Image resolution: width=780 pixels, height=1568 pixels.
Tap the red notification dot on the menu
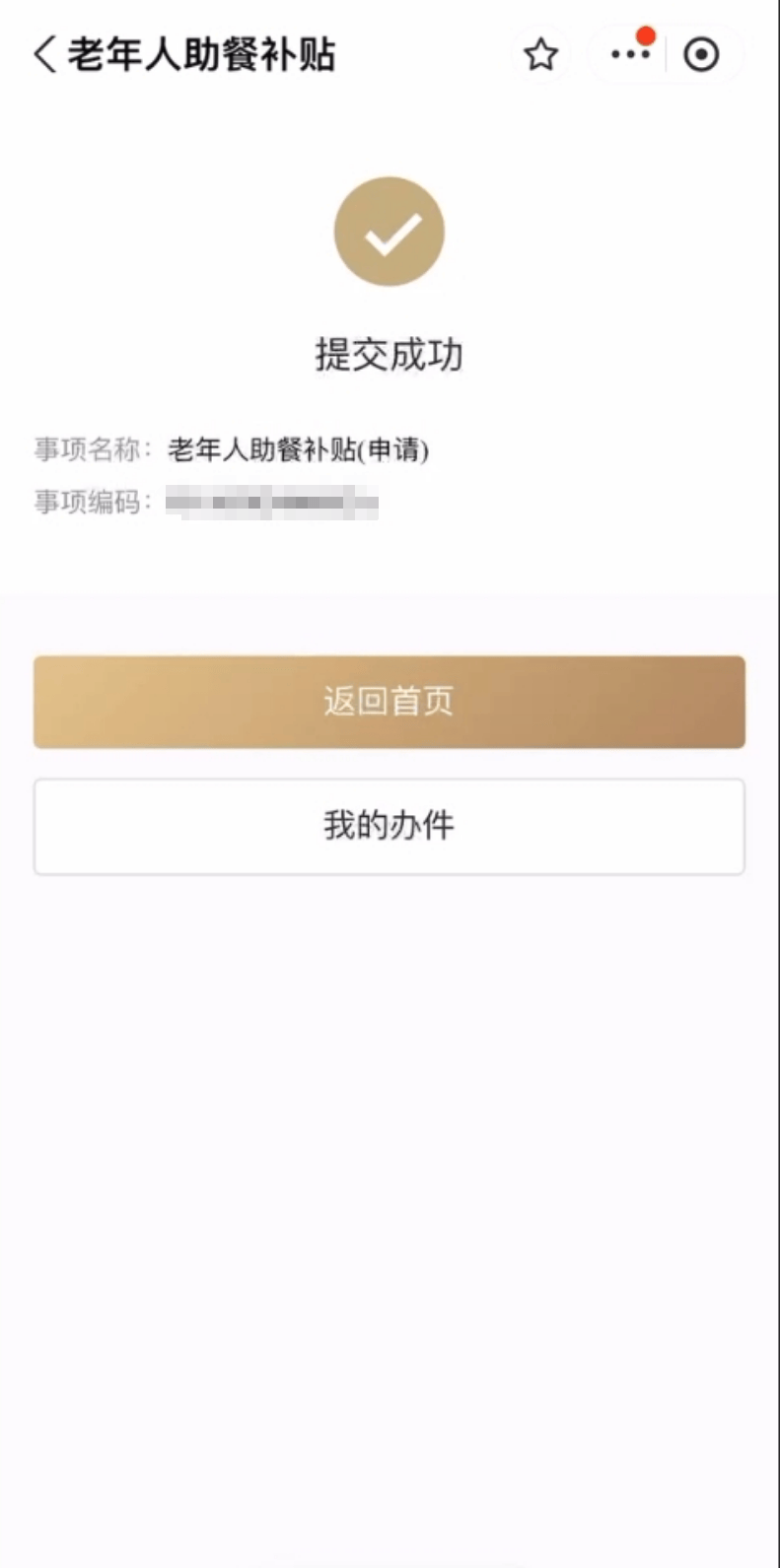click(647, 34)
